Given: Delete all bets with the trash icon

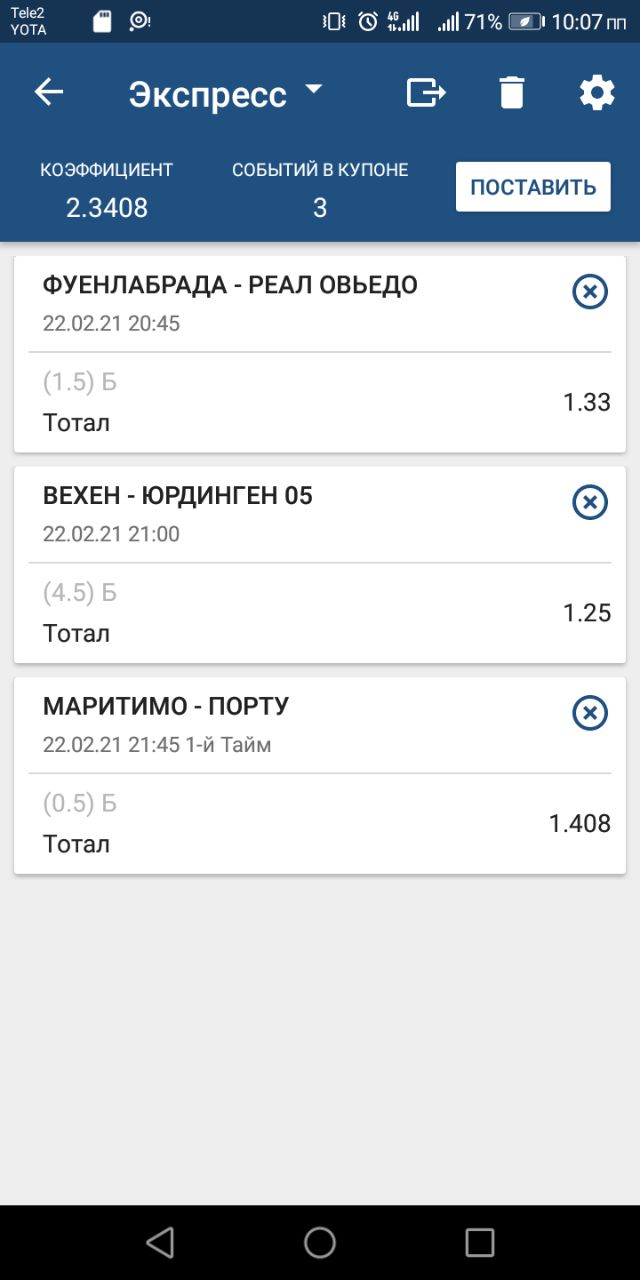Looking at the screenshot, I should (512, 93).
